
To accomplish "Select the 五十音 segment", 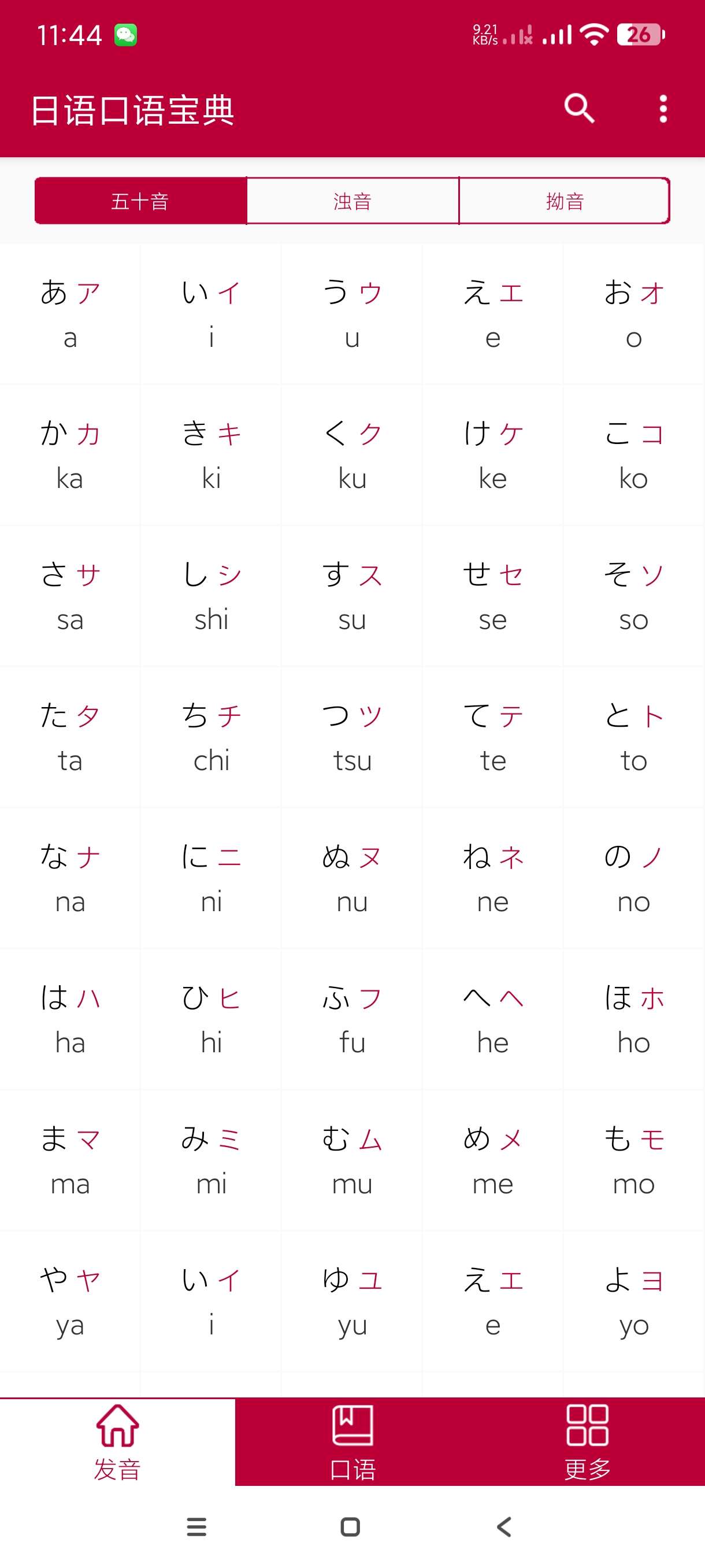I will (140, 201).
